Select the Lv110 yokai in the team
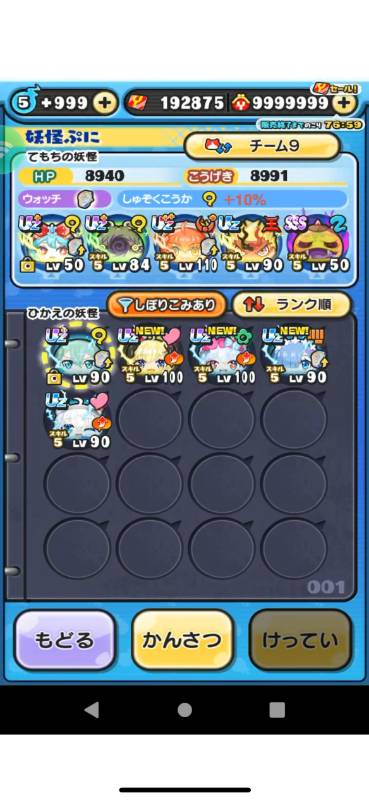The width and height of the screenshot is (369, 800). 184,244
